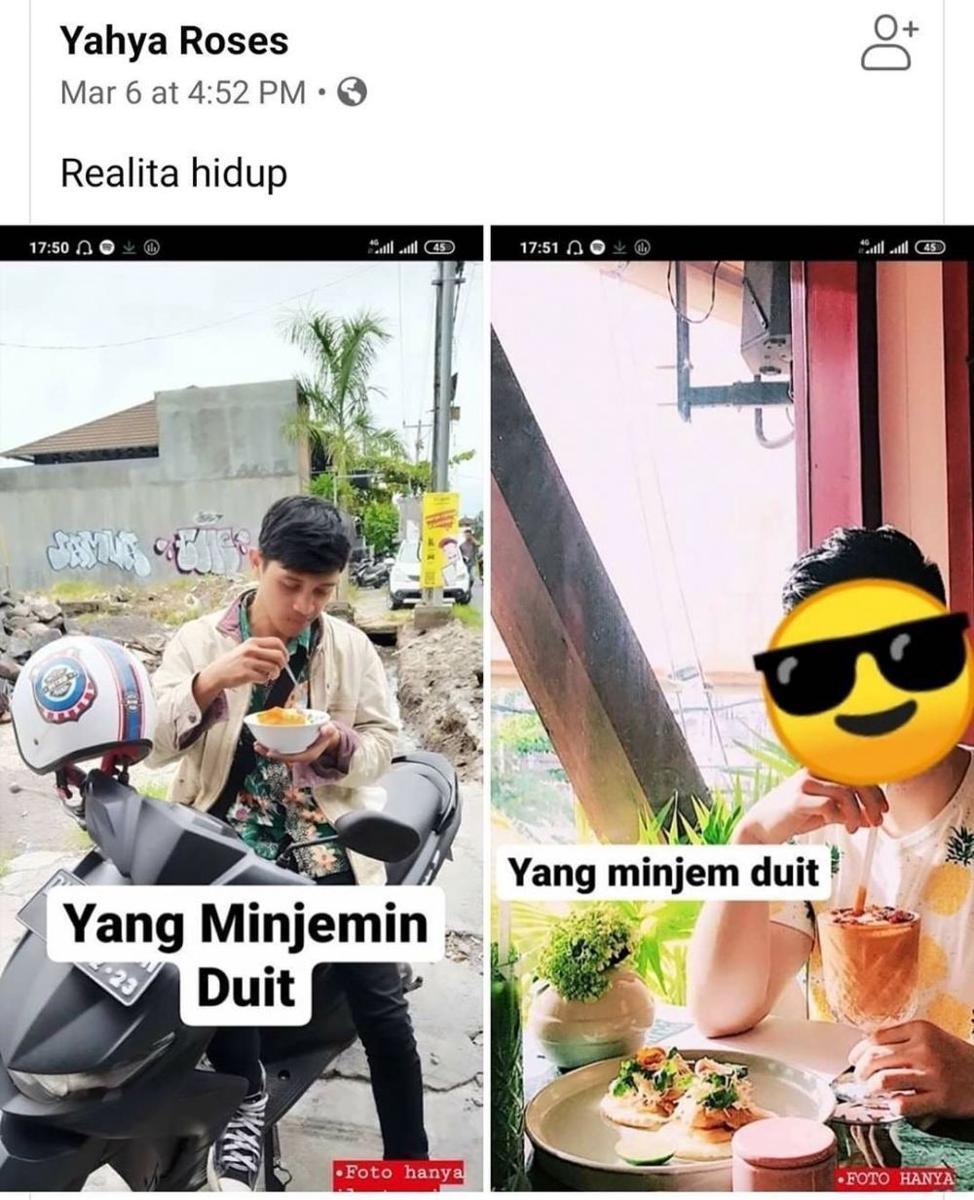This screenshot has height=1200, width=974.
Task: Open Yahya Roses' profile
Action: (174, 41)
